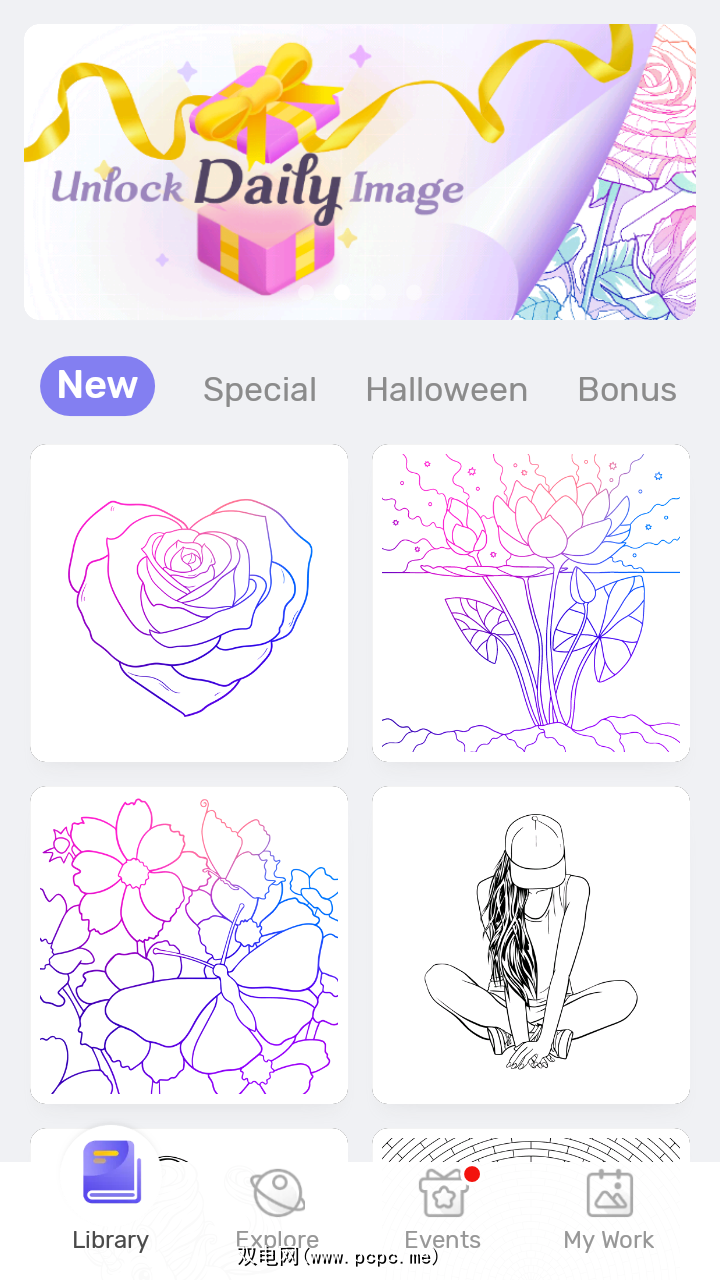Select the New category tab
Viewport: 720px width, 1280px height.
(x=97, y=386)
